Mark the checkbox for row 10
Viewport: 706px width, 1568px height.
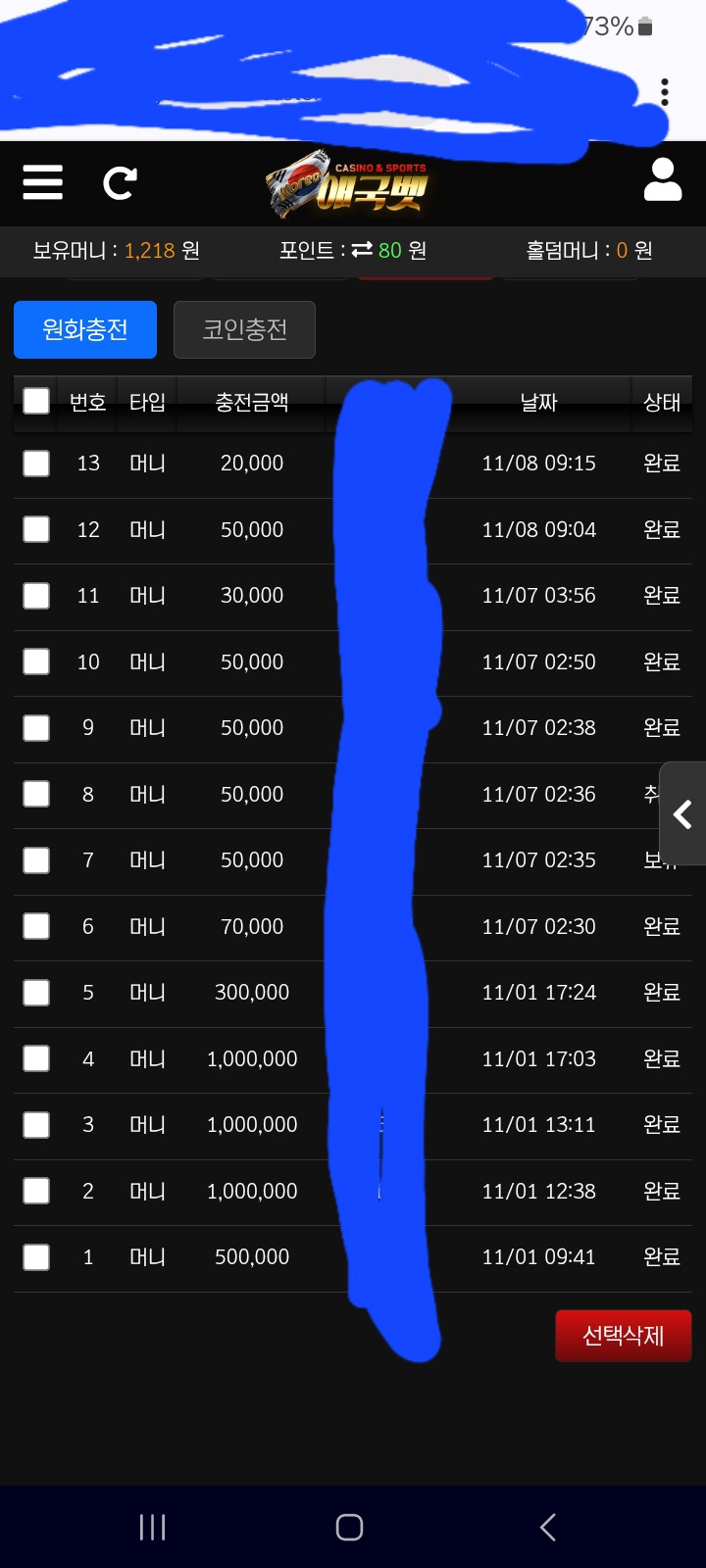36,661
